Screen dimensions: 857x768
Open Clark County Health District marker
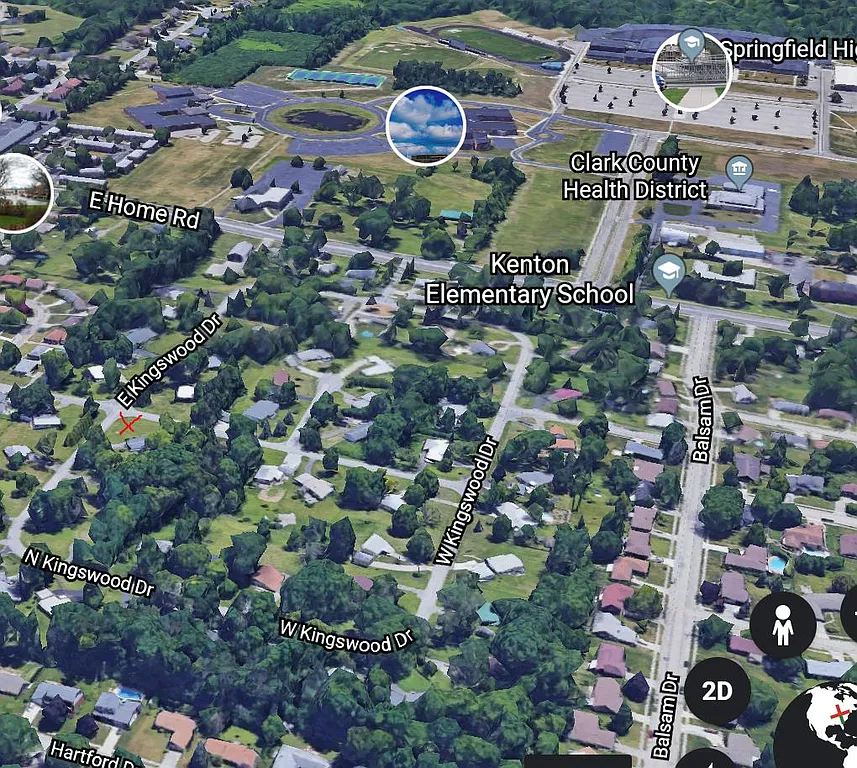739,168
